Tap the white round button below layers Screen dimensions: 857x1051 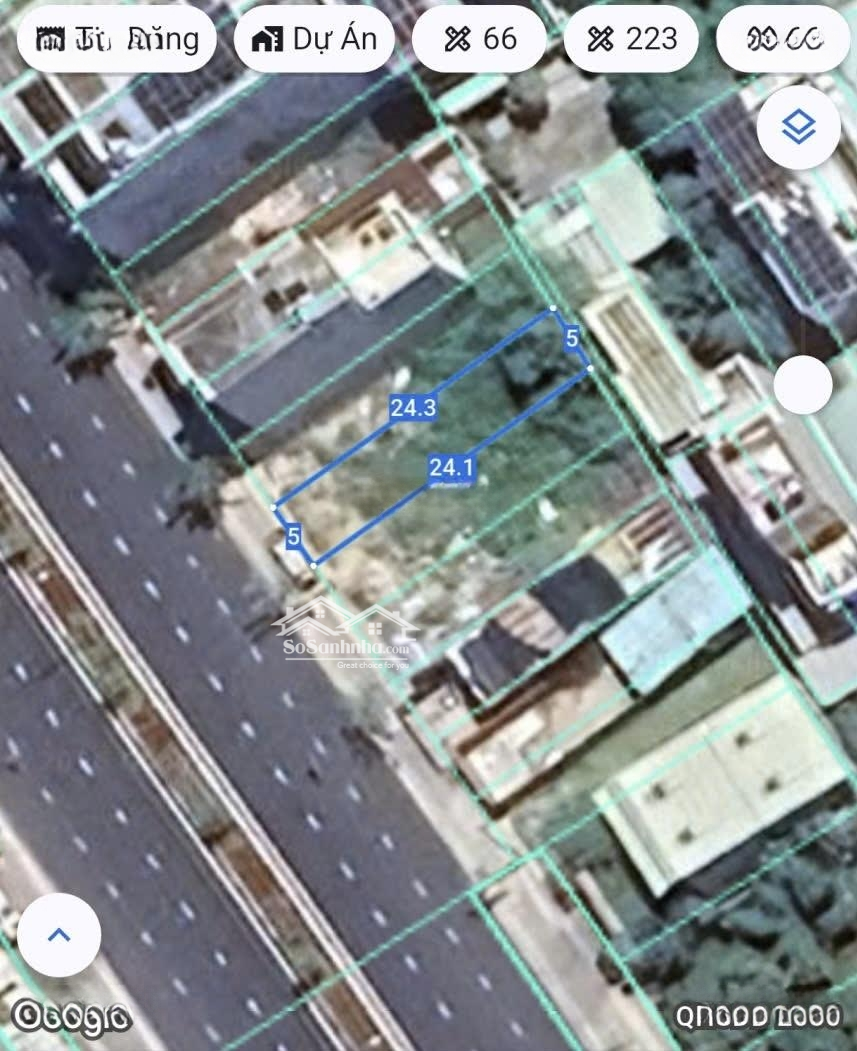[802, 384]
